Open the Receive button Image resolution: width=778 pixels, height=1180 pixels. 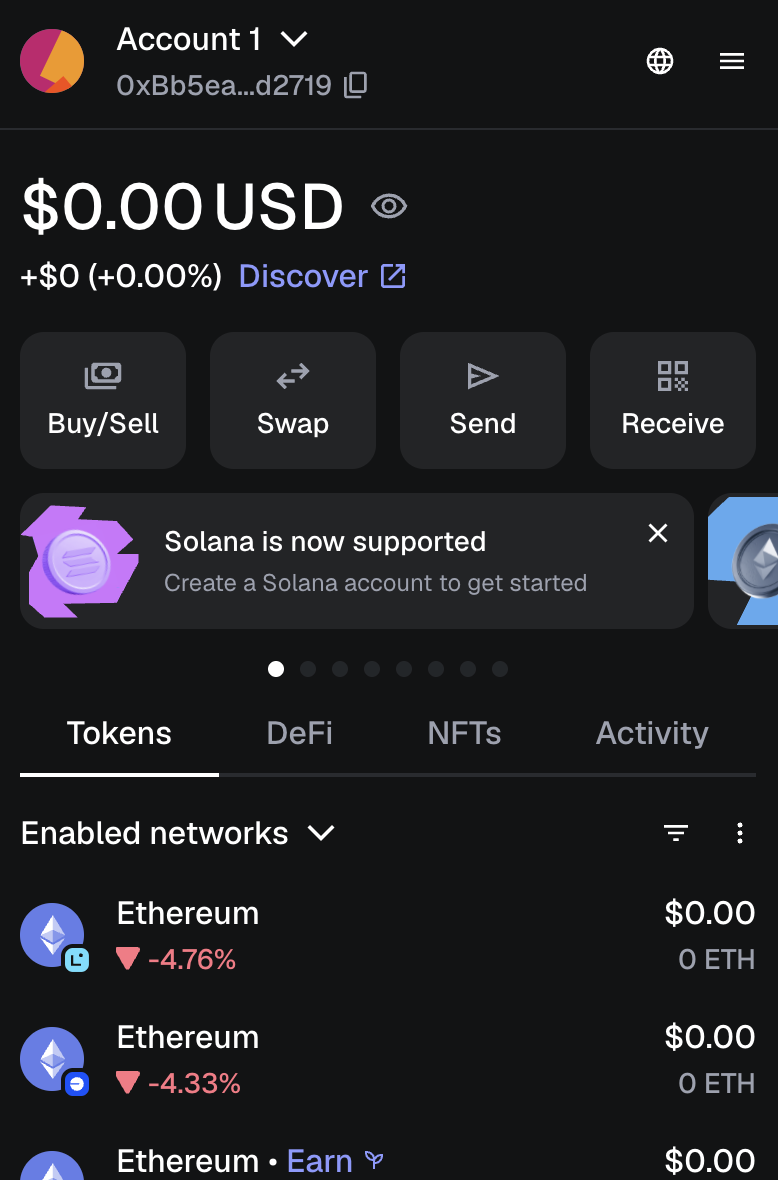click(x=673, y=400)
